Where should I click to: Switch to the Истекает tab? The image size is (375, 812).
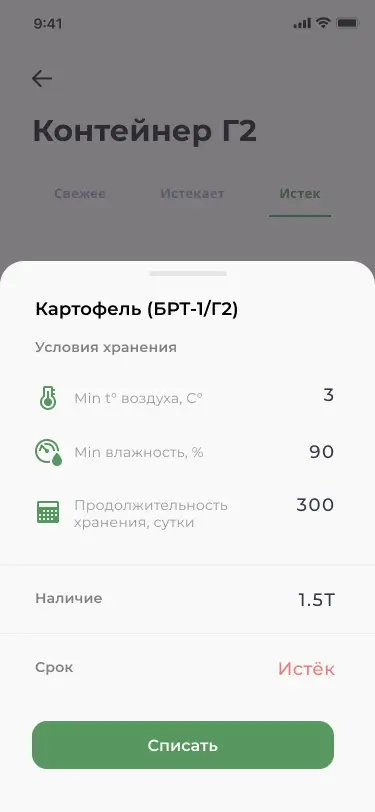(x=192, y=194)
